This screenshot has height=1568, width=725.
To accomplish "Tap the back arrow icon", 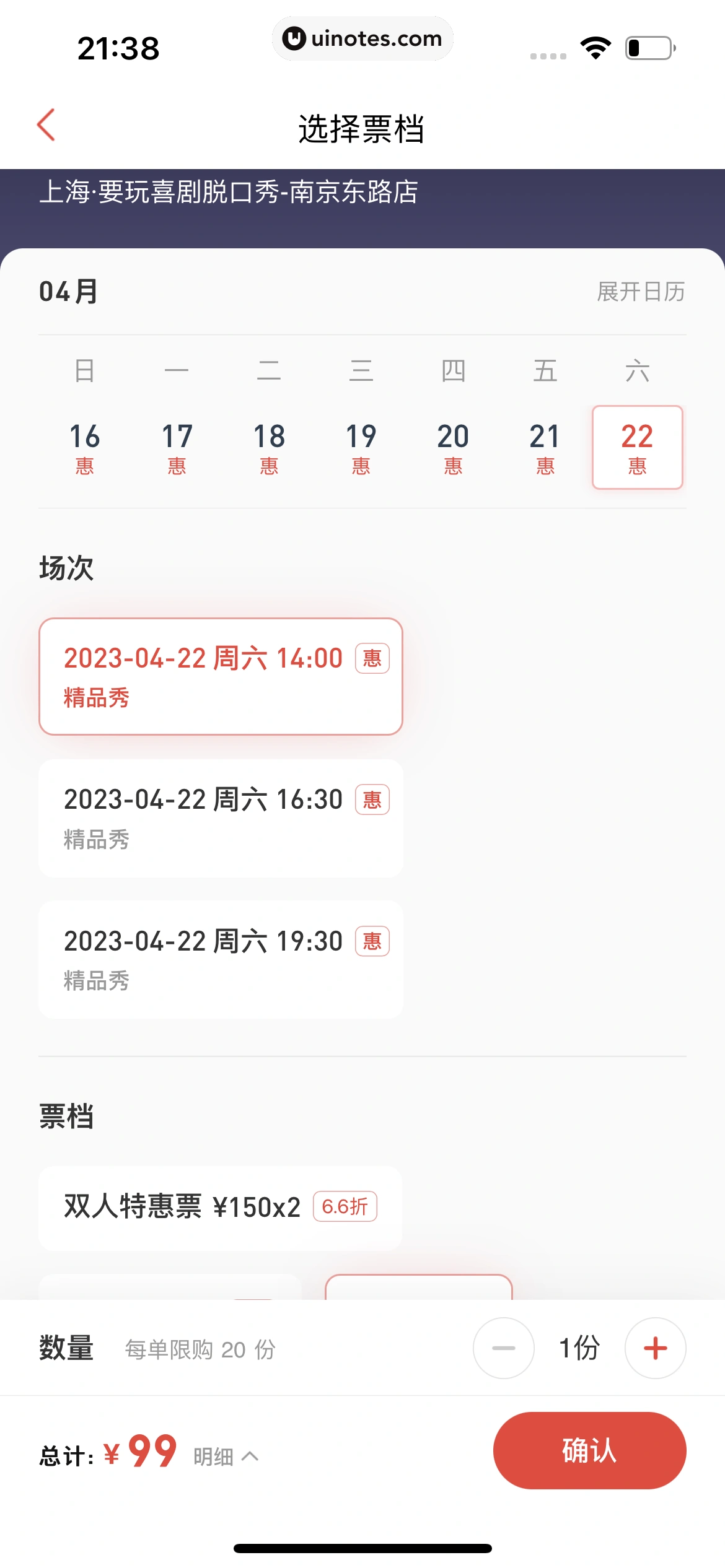I will [x=45, y=125].
